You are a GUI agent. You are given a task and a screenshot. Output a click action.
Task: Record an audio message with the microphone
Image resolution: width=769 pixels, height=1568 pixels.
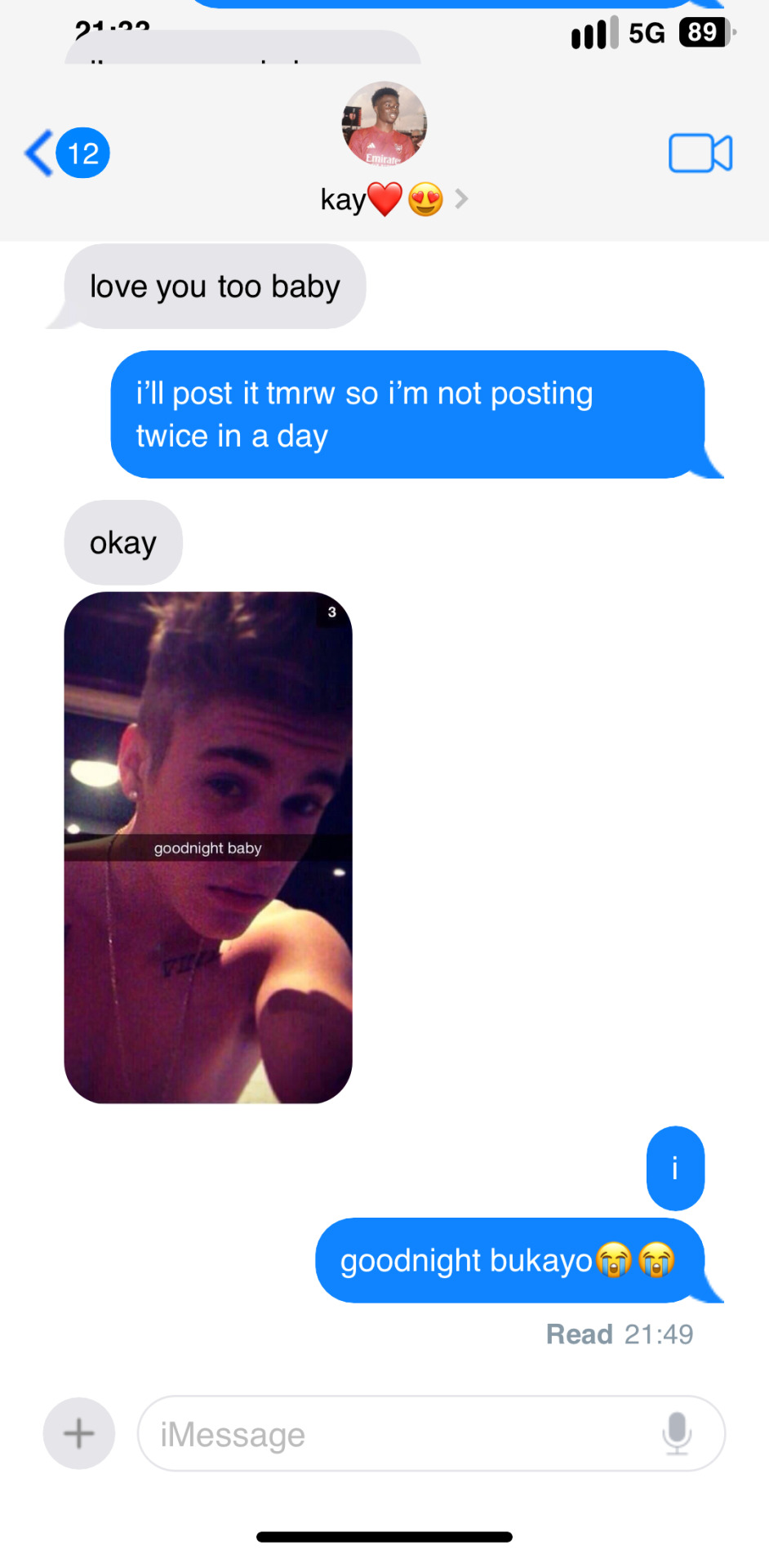pyautogui.click(x=677, y=1433)
